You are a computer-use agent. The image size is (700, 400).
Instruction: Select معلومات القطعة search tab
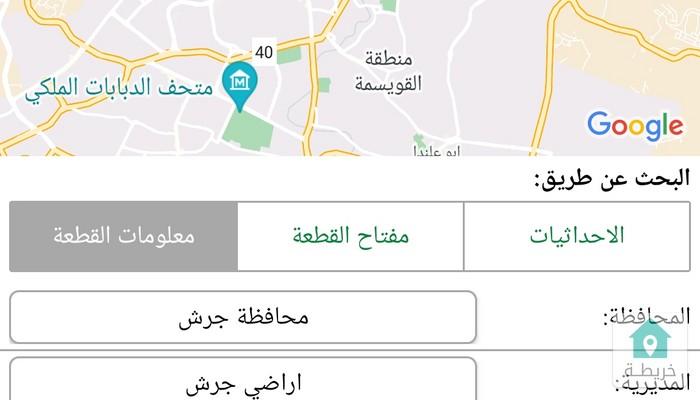[x=124, y=236]
